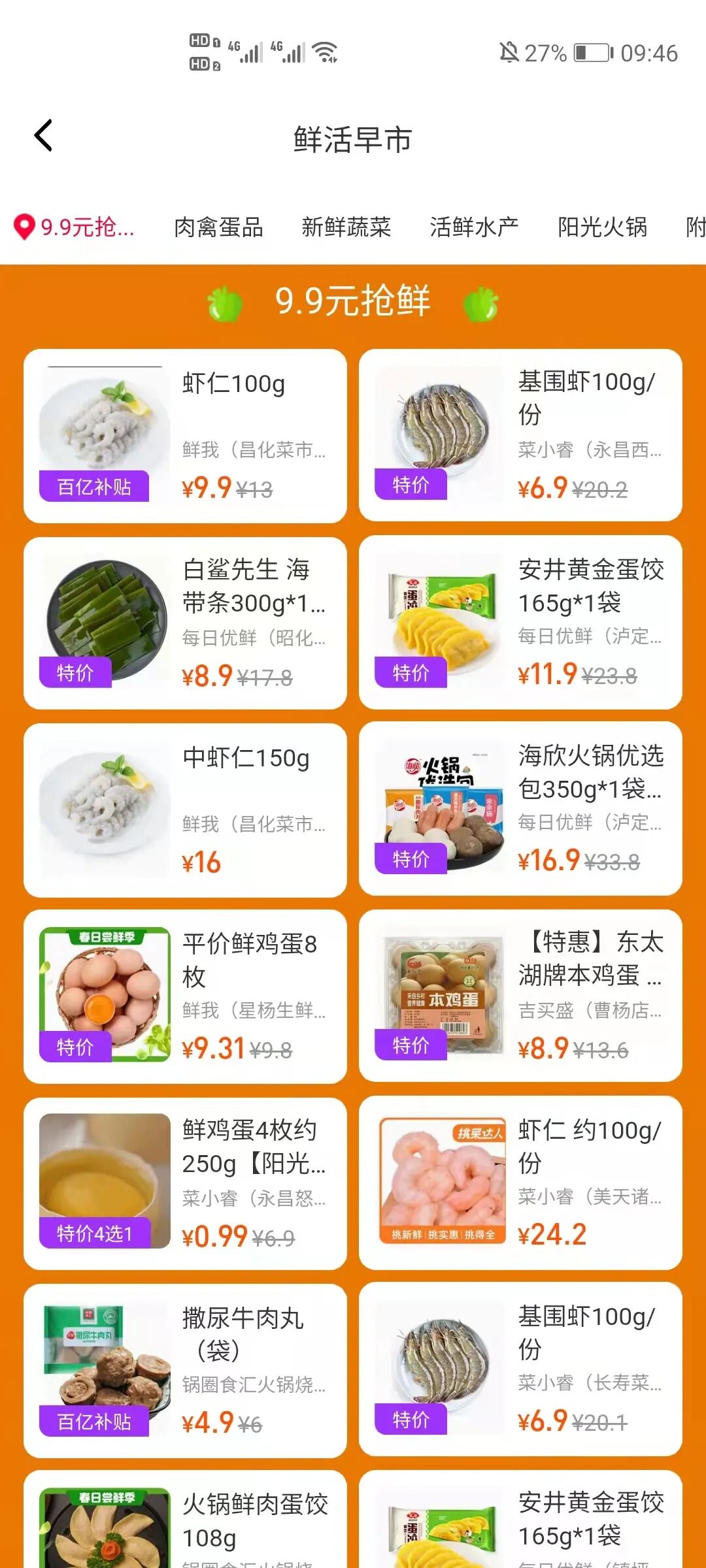Open 海欣火锅优选包350g product card

[520, 809]
